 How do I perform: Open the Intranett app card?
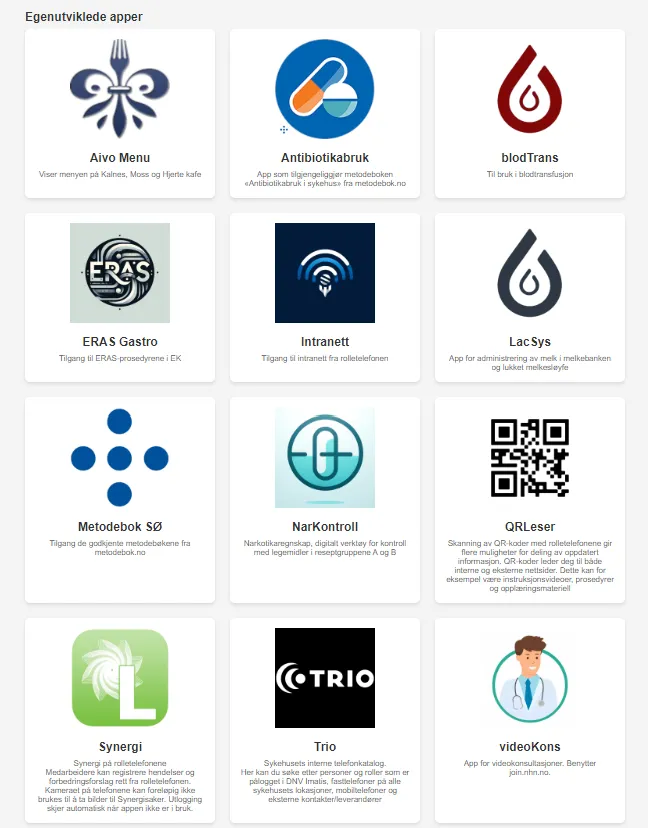(x=324, y=296)
